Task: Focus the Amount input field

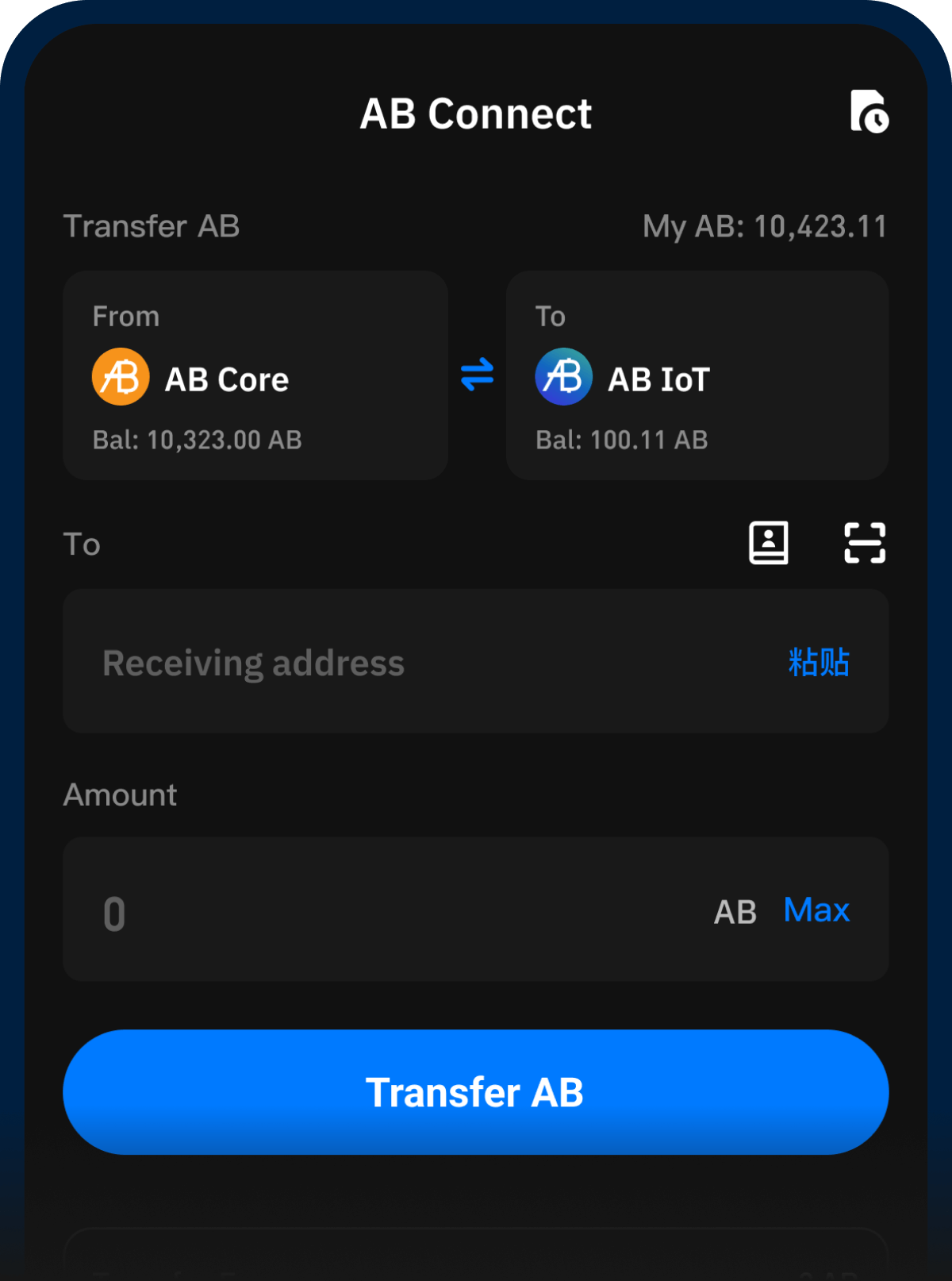Action: (x=381, y=910)
